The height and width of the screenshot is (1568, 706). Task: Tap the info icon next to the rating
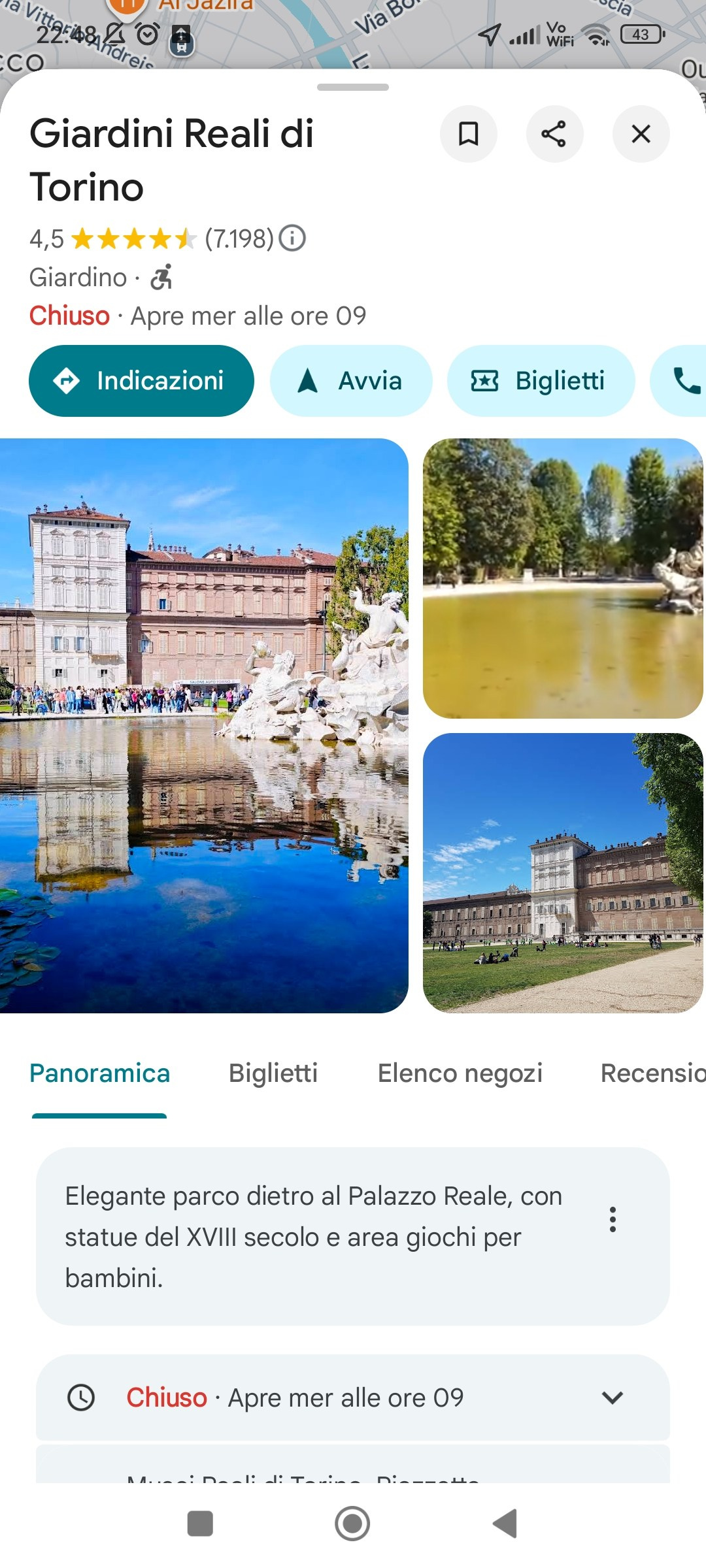292,238
